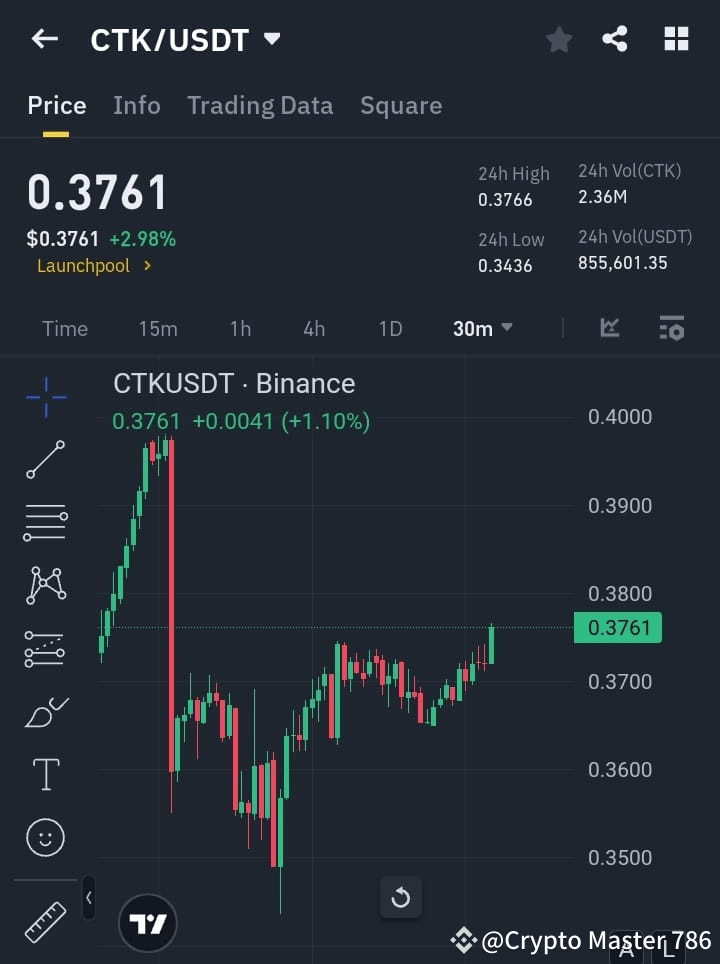Pick the long position forecast tool
720x964 pixels.
(45, 648)
